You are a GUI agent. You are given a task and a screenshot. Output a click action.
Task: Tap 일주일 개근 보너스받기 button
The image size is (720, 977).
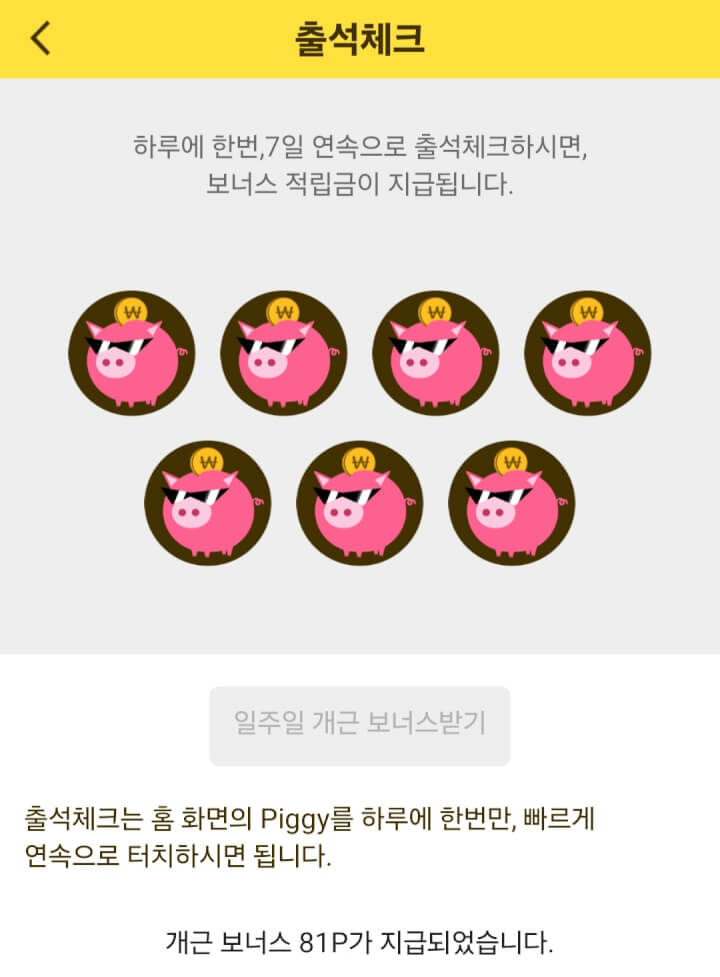(x=360, y=725)
